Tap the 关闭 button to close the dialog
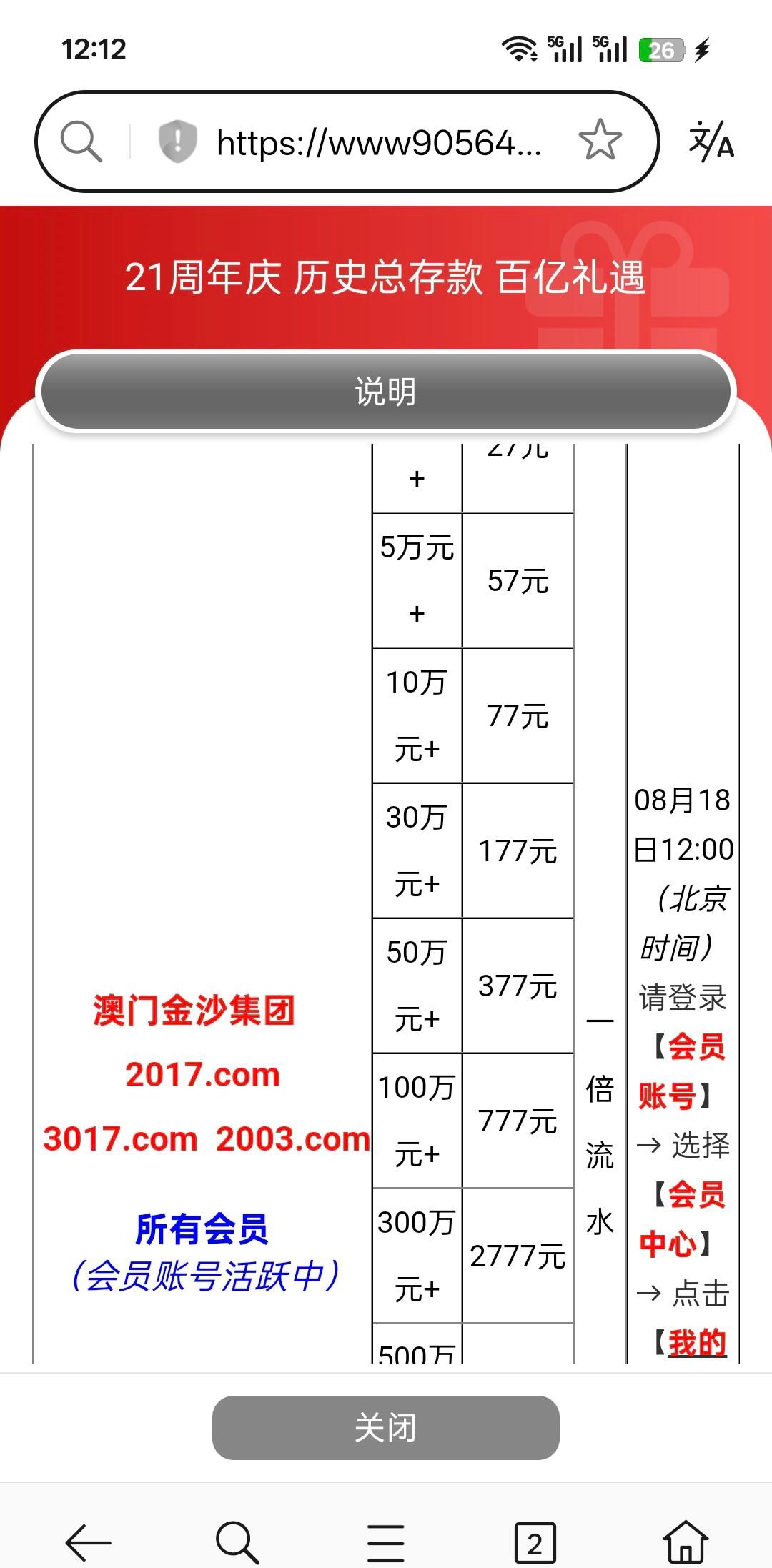772x1568 pixels. click(385, 1427)
